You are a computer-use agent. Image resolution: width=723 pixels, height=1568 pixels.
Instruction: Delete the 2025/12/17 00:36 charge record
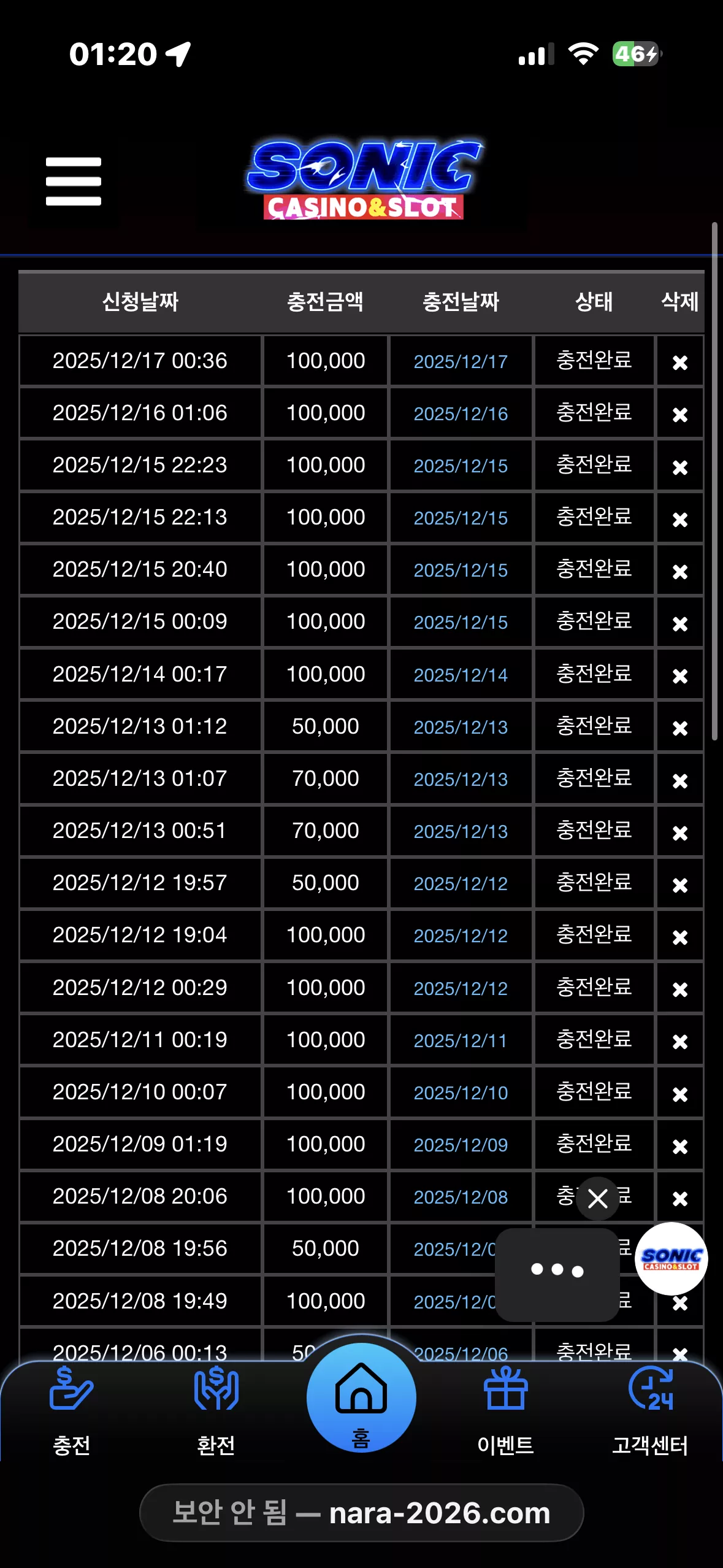click(679, 362)
